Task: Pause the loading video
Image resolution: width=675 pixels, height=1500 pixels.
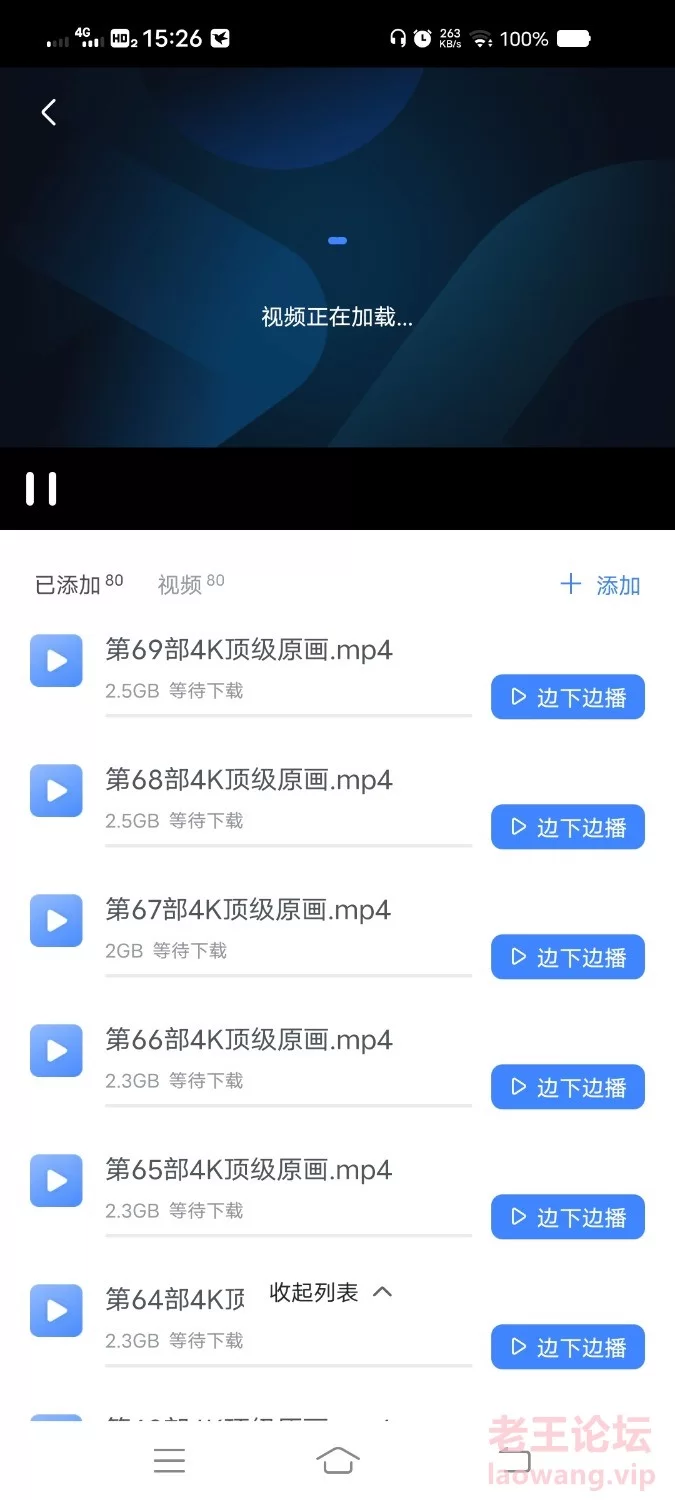Action: [x=41, y=488]
